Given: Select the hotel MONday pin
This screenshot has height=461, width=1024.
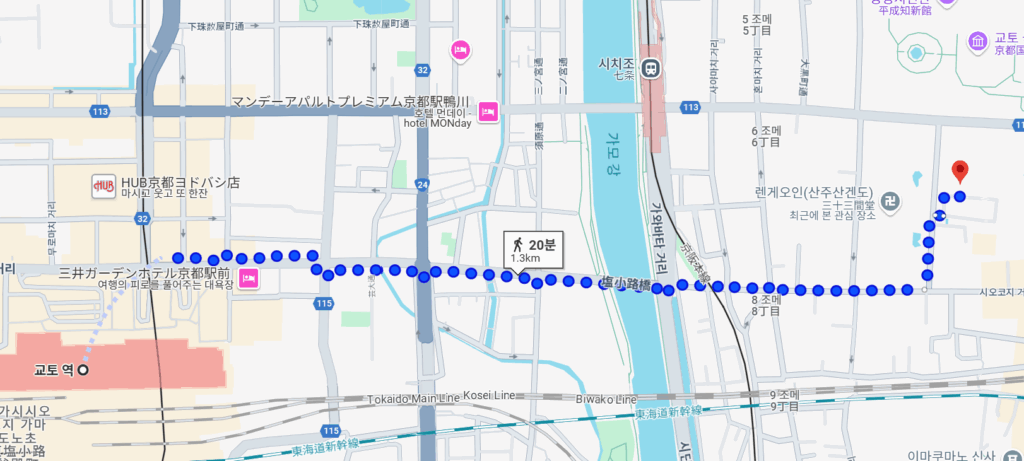Looking at the screenshot, I should click(487, 111).
